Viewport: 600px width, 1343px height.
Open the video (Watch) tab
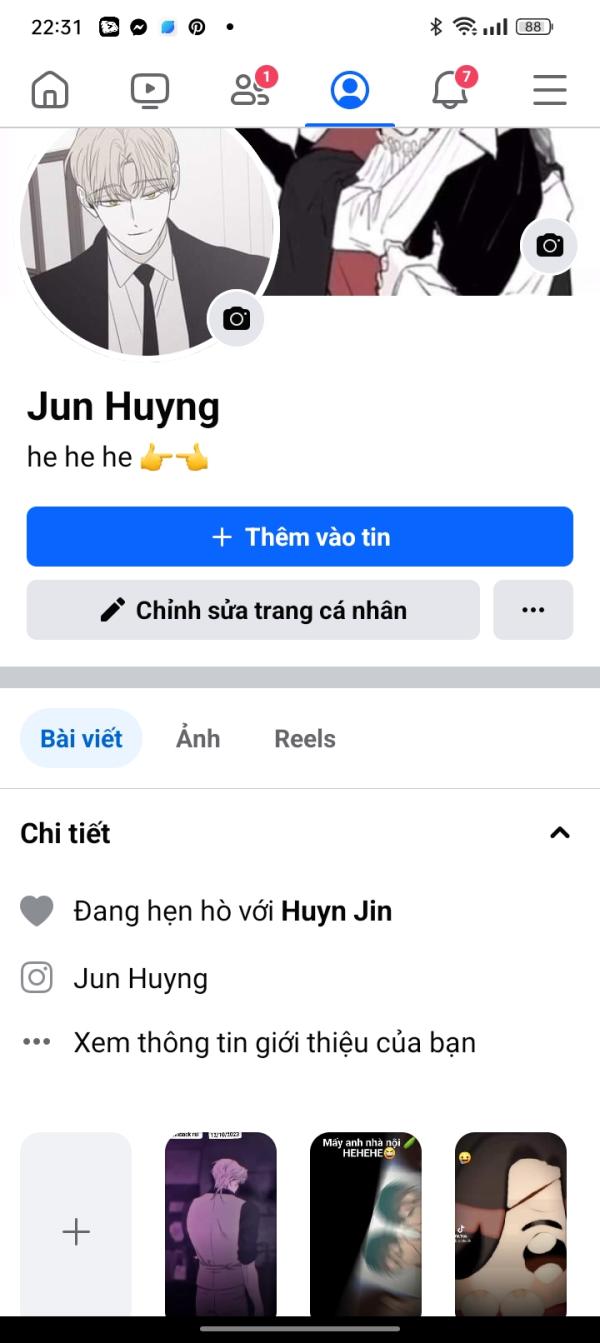pos(150,90)
